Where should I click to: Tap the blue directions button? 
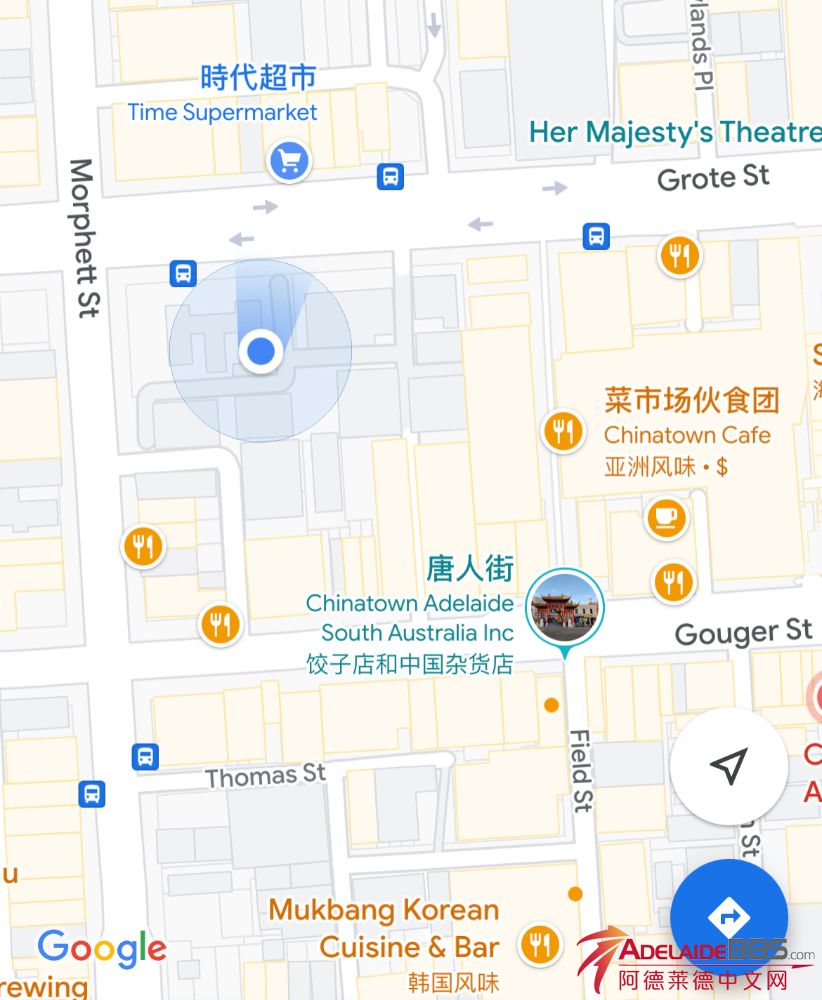pos(729,917)
